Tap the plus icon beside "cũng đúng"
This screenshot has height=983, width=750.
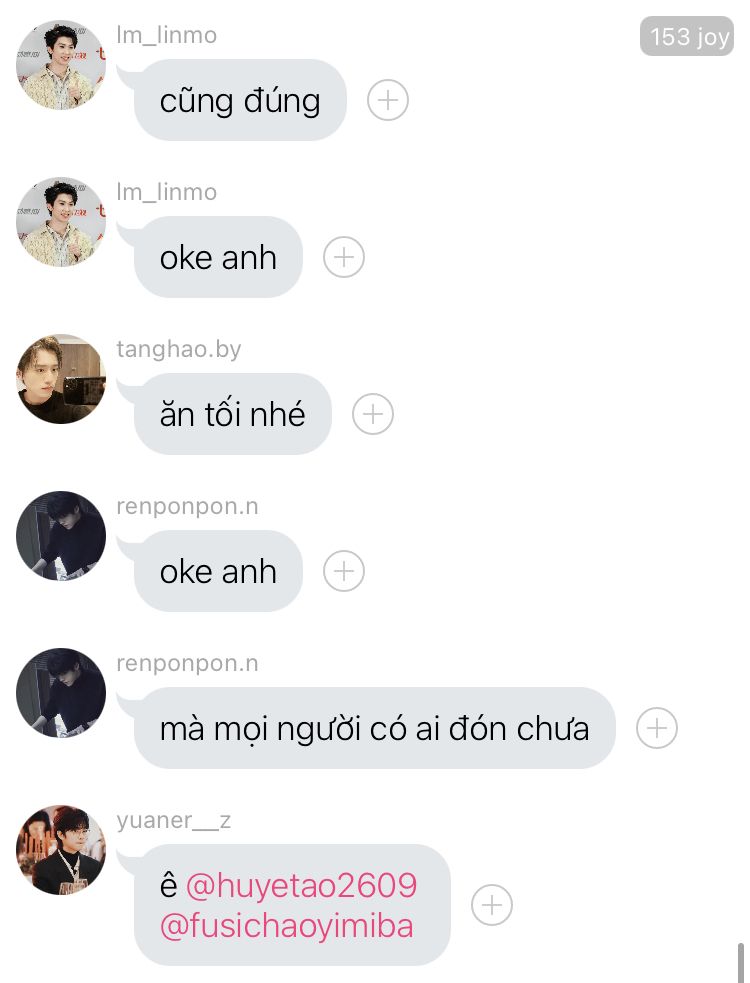(x=388, y=100)
